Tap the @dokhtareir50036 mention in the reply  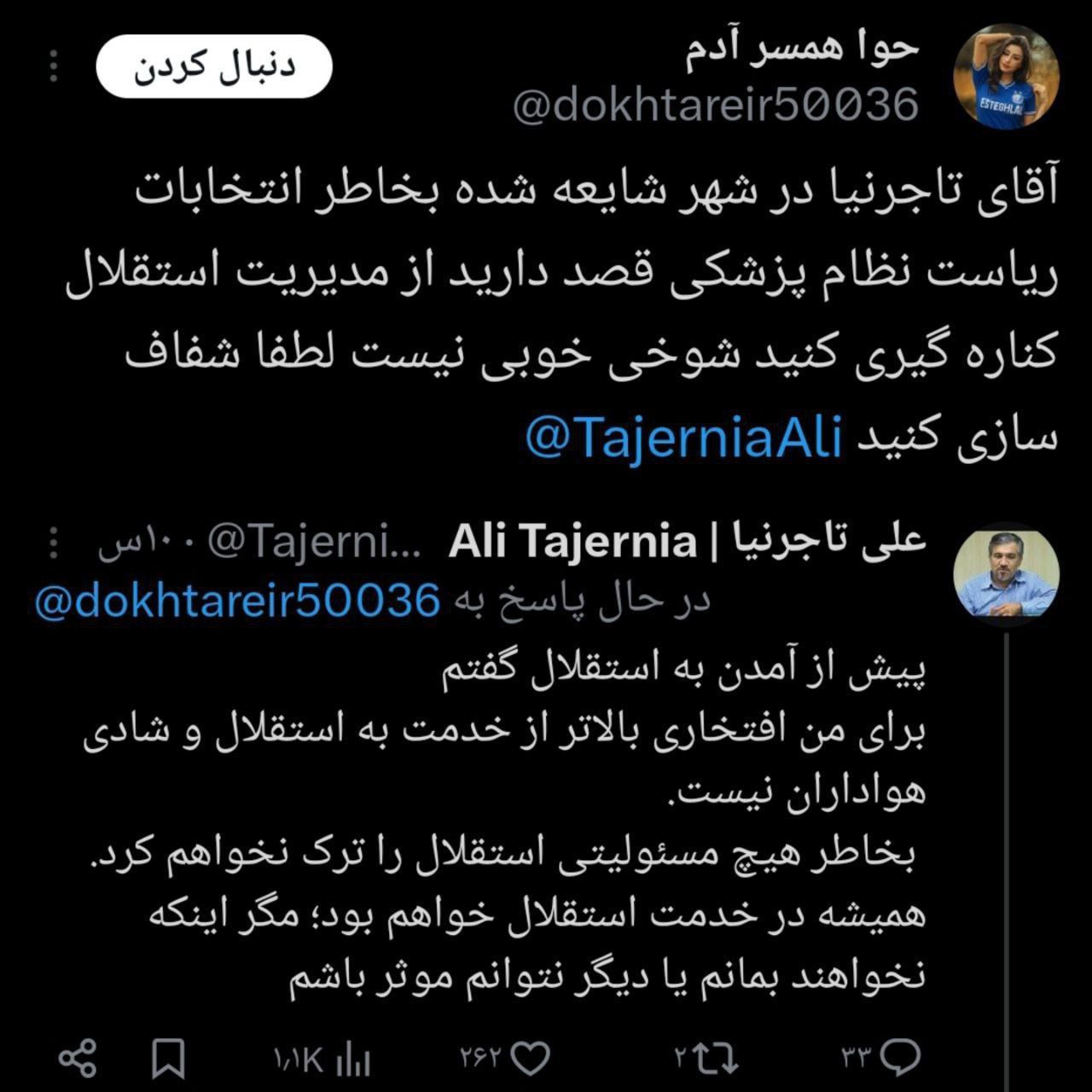237,601
